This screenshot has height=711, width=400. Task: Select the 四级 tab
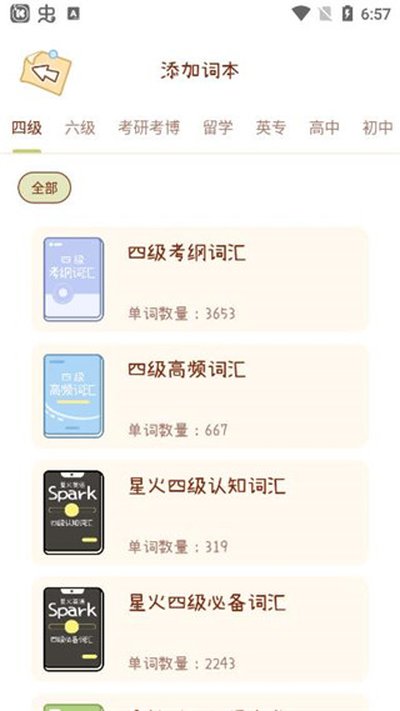tap(27, 128)
